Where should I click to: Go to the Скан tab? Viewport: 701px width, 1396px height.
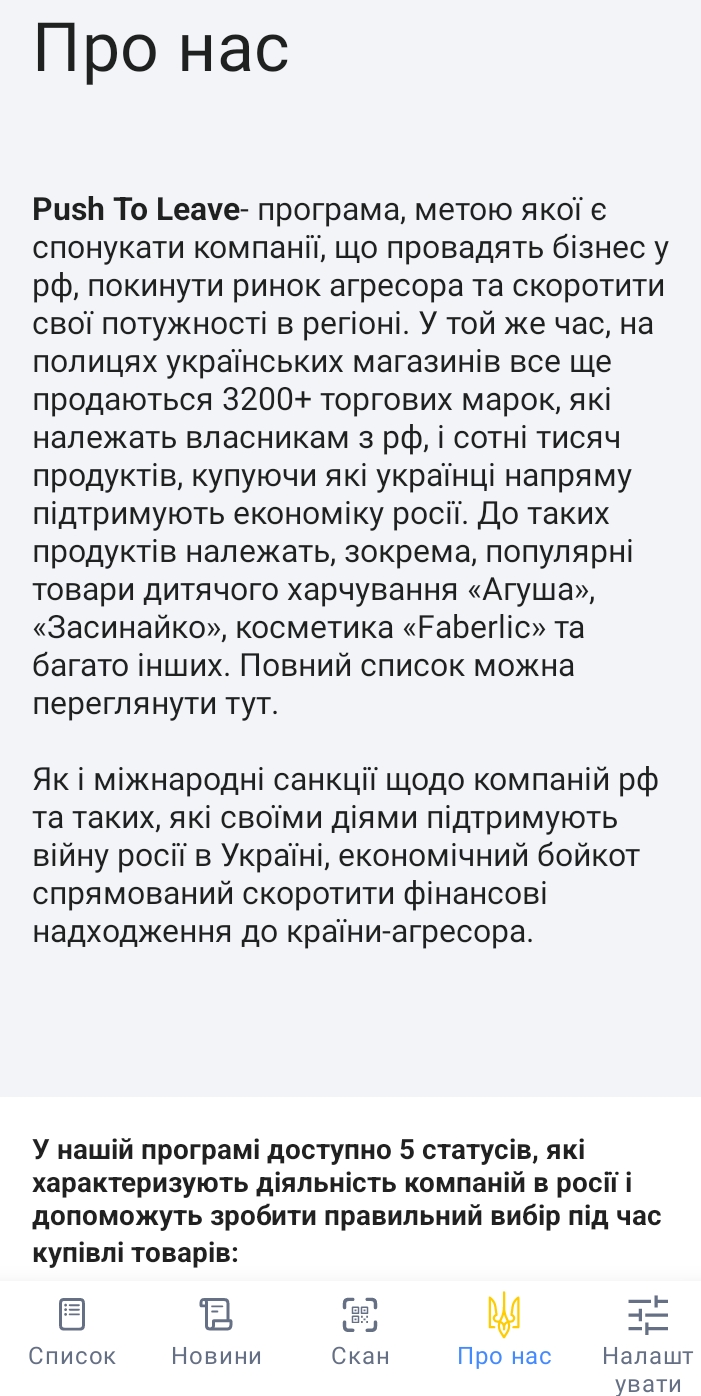pyautogui.click(x=360, y=1333)
